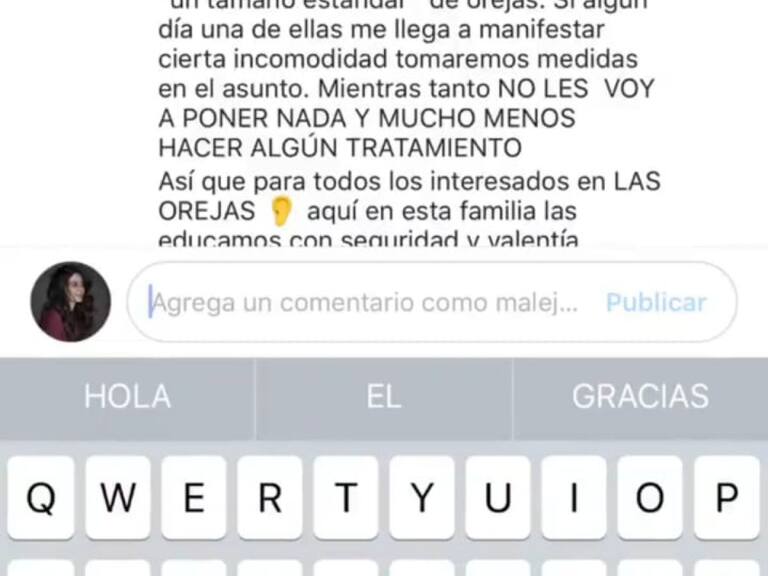Hit the P key on the keyboard
The height and width of the screenshot is (576, 768).
click(x=727, y=497)
